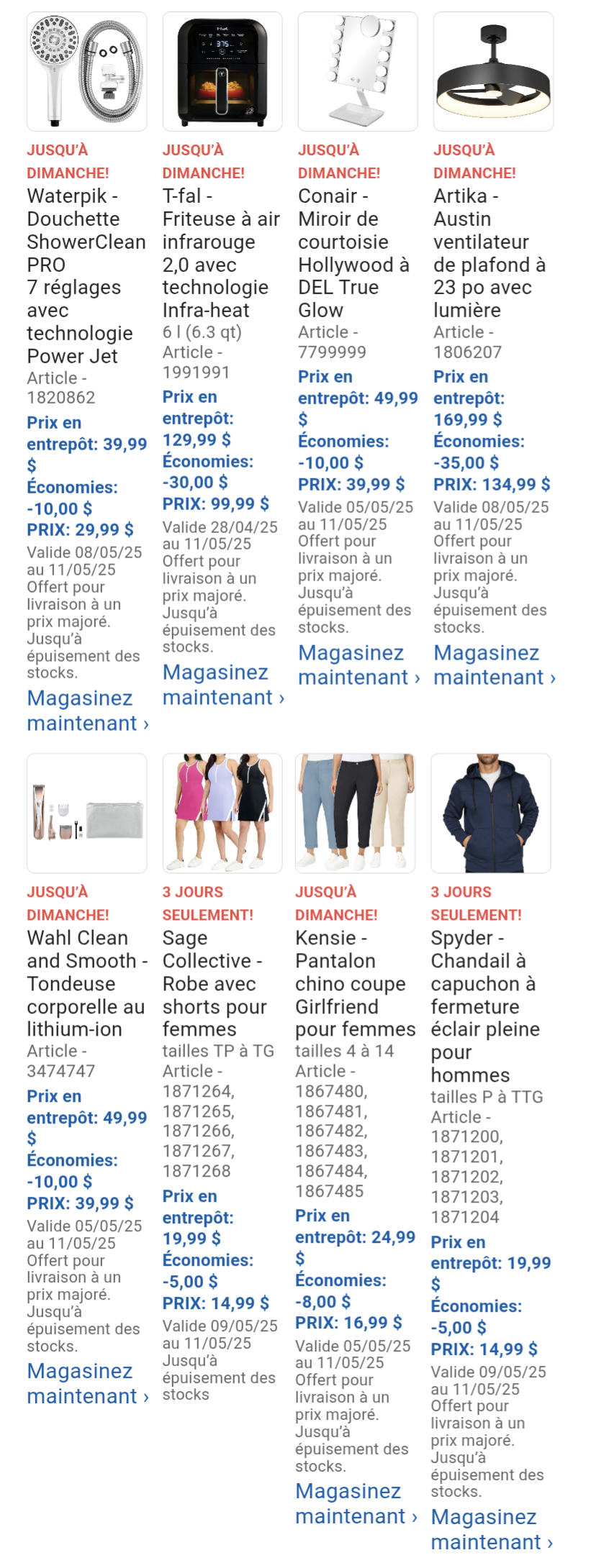
Task: Shop now for the Wahl body trimmer
Action: [x=87, y=1382]
